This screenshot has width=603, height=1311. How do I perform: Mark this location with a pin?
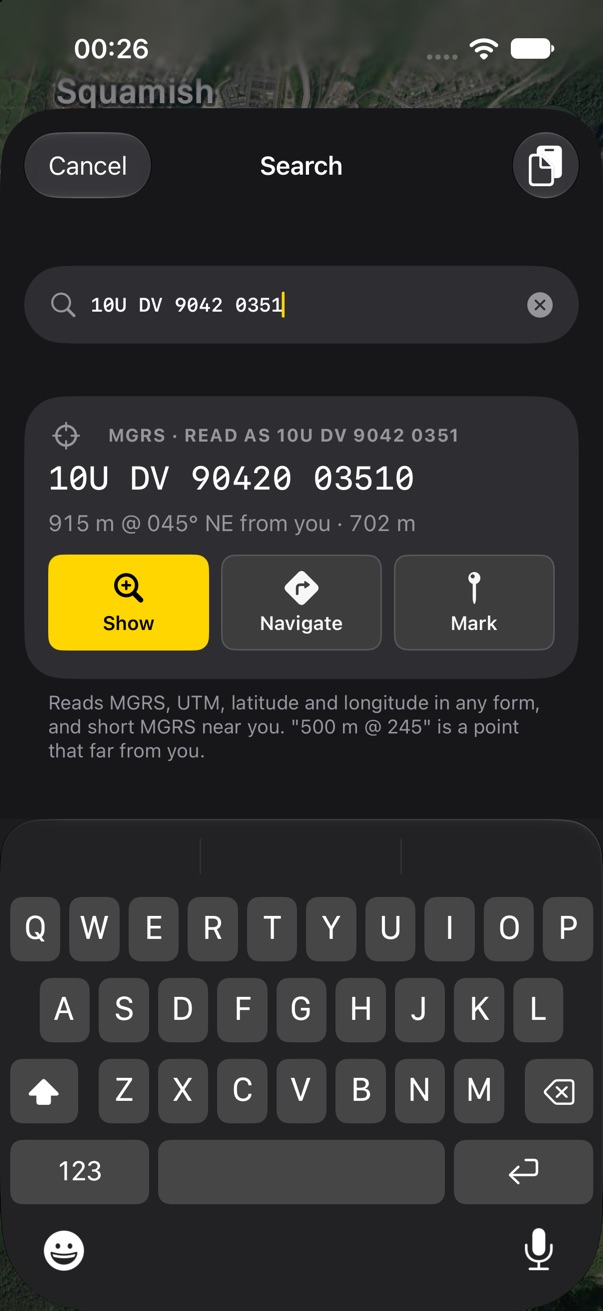(x=474, y=603)
